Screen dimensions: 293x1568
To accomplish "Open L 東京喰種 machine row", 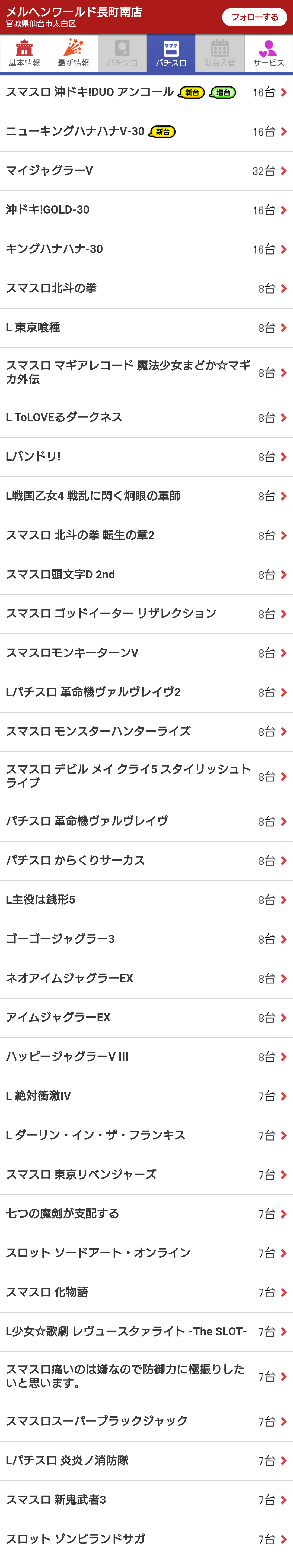I will tap(146, 327).
